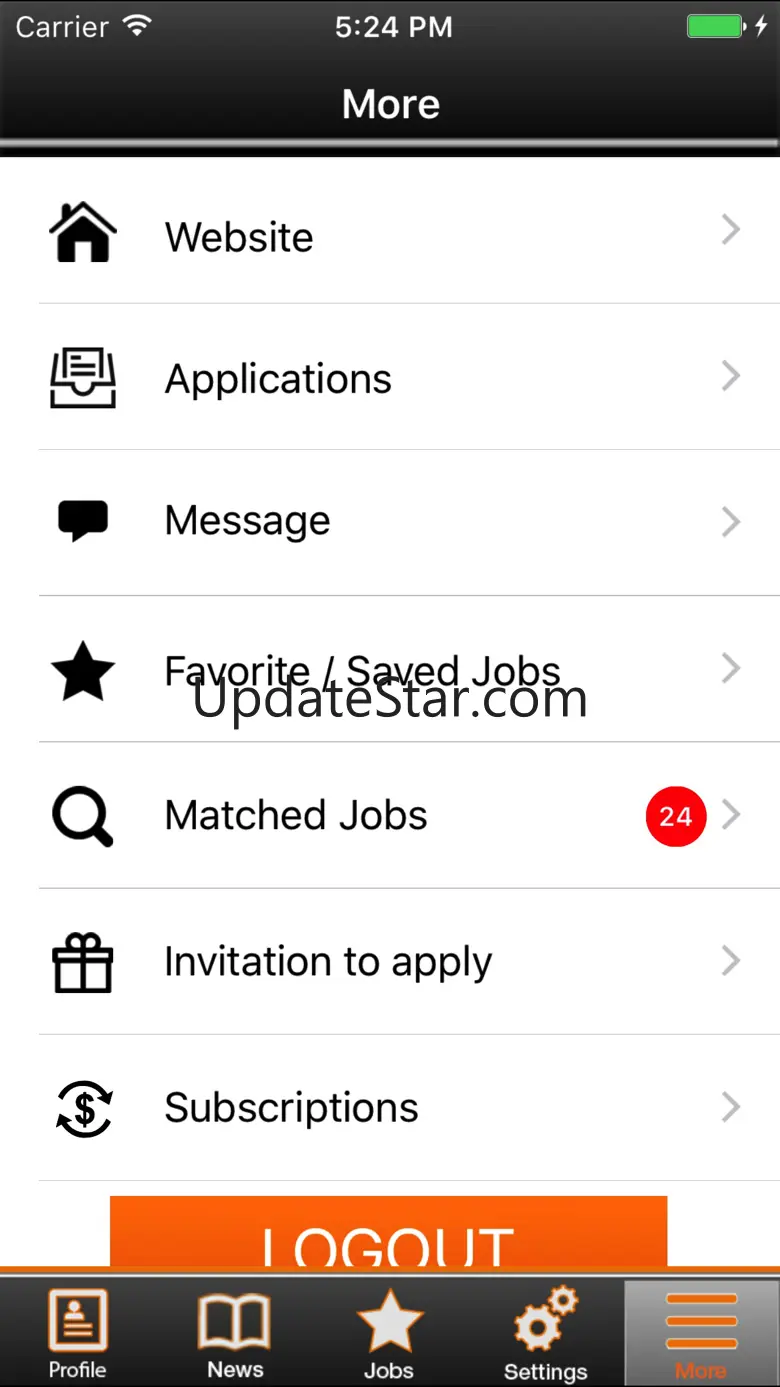780x1387 pixels.
Task: Switch to the Profile tab
Action: click(78, 1333)
